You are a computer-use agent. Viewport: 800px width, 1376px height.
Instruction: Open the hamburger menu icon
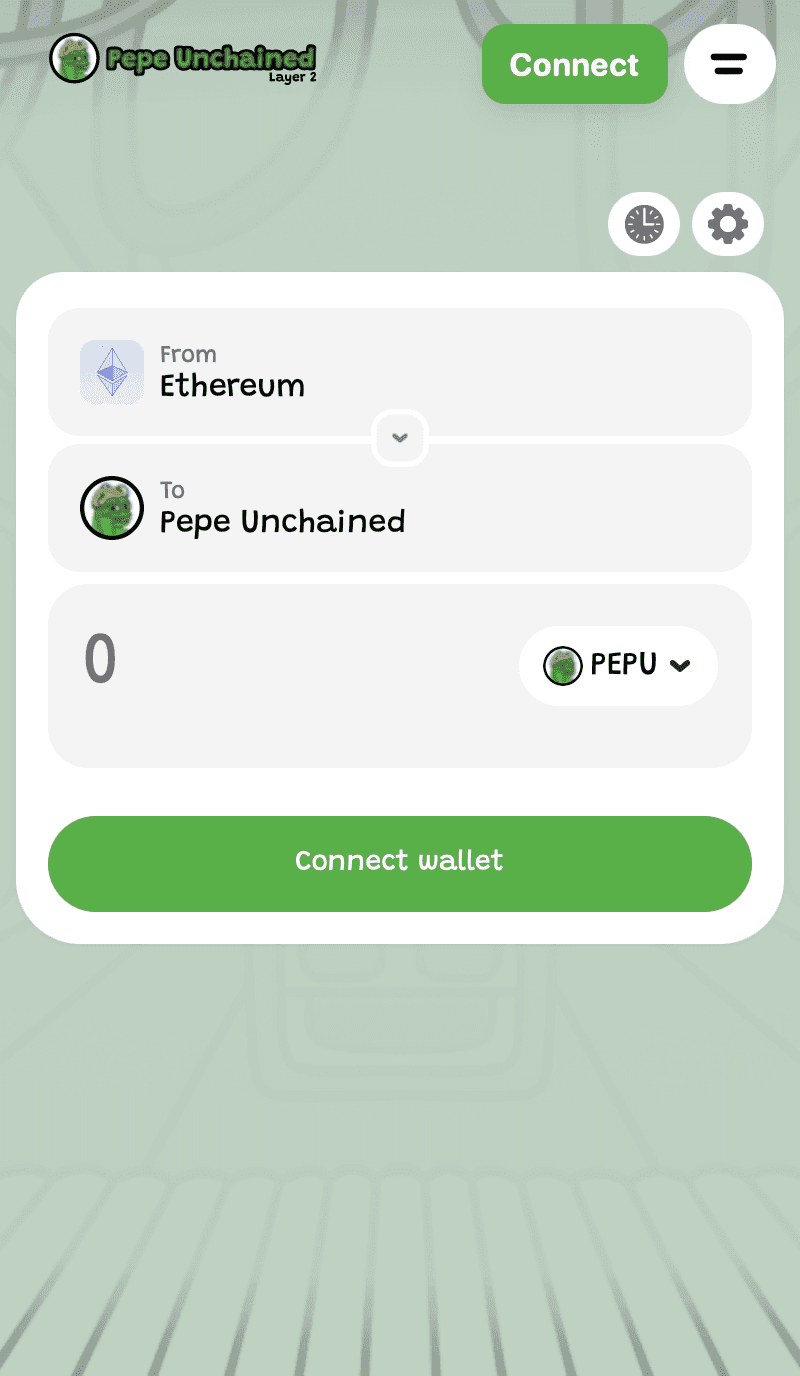(x=730, y=64)
